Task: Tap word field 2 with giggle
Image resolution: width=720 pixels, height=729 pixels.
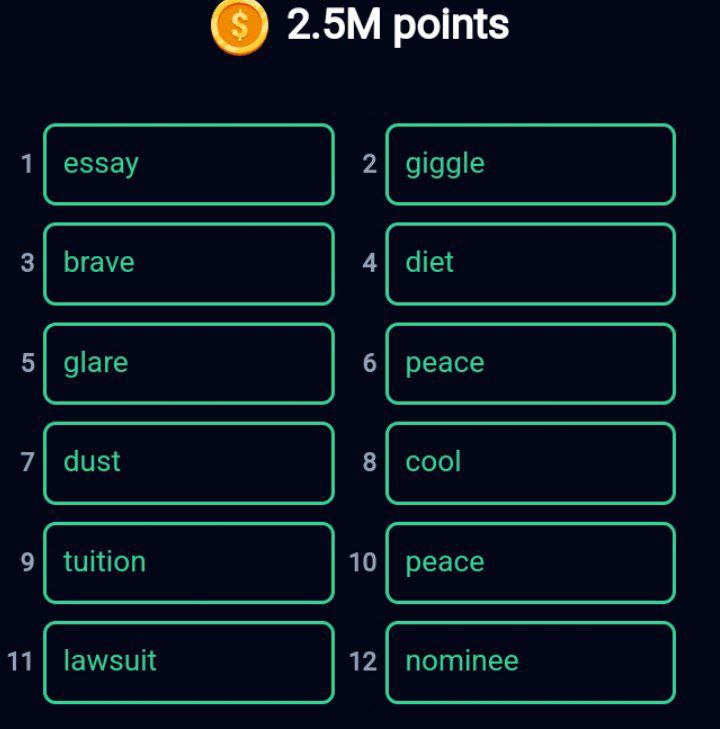Action: (530, 164)
